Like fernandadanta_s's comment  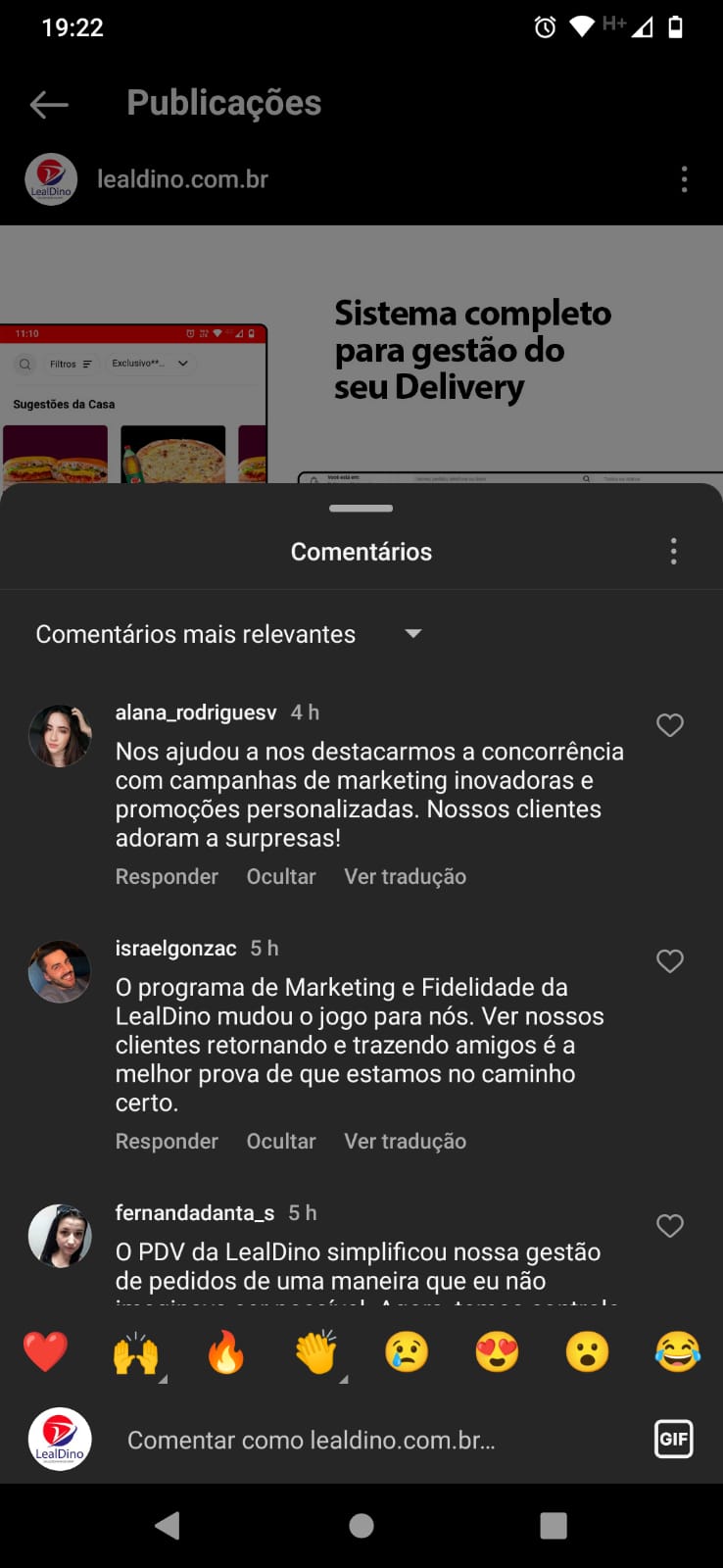[x=669, y=1226]
